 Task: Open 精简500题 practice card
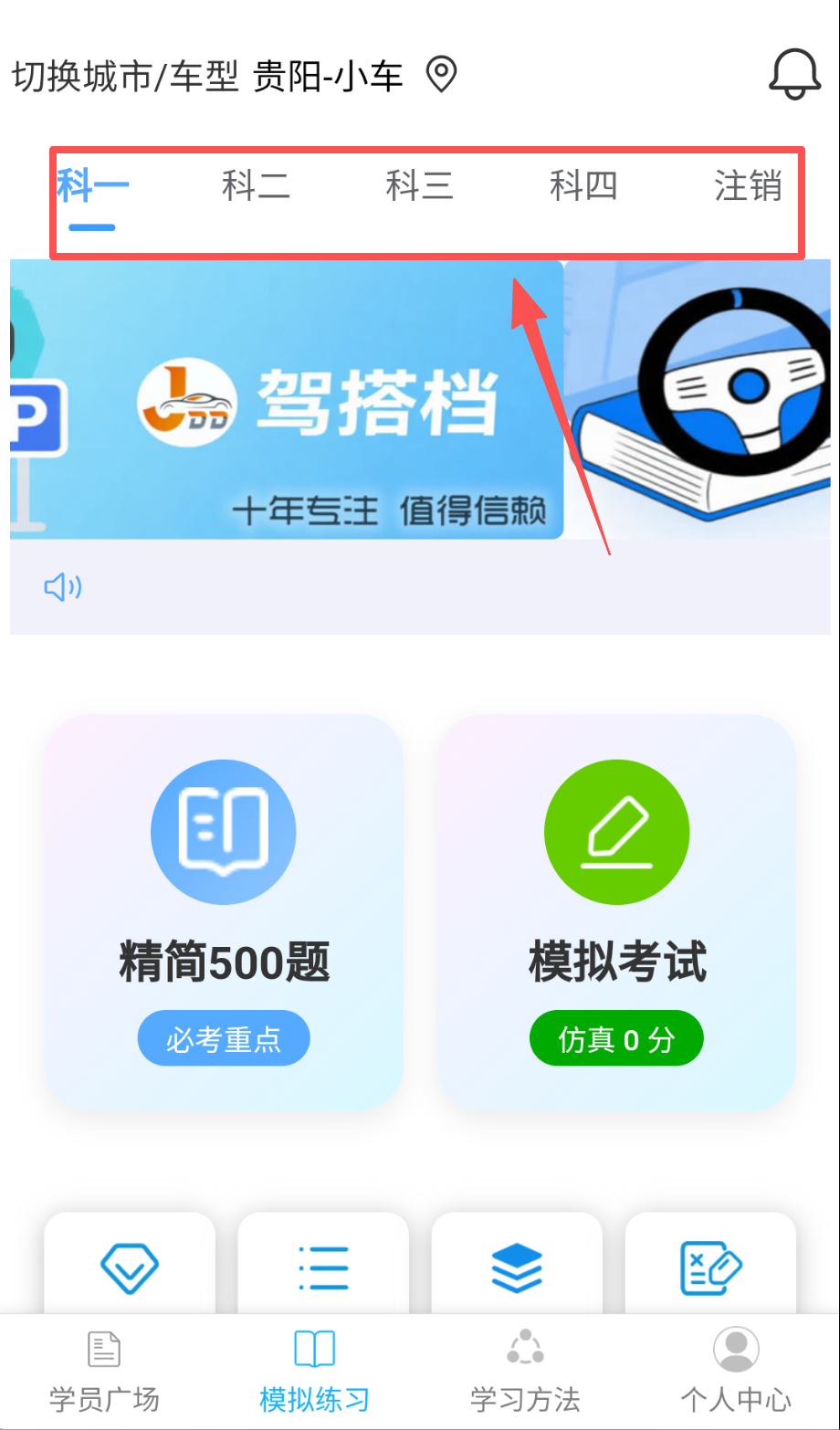tap(224, 911)
